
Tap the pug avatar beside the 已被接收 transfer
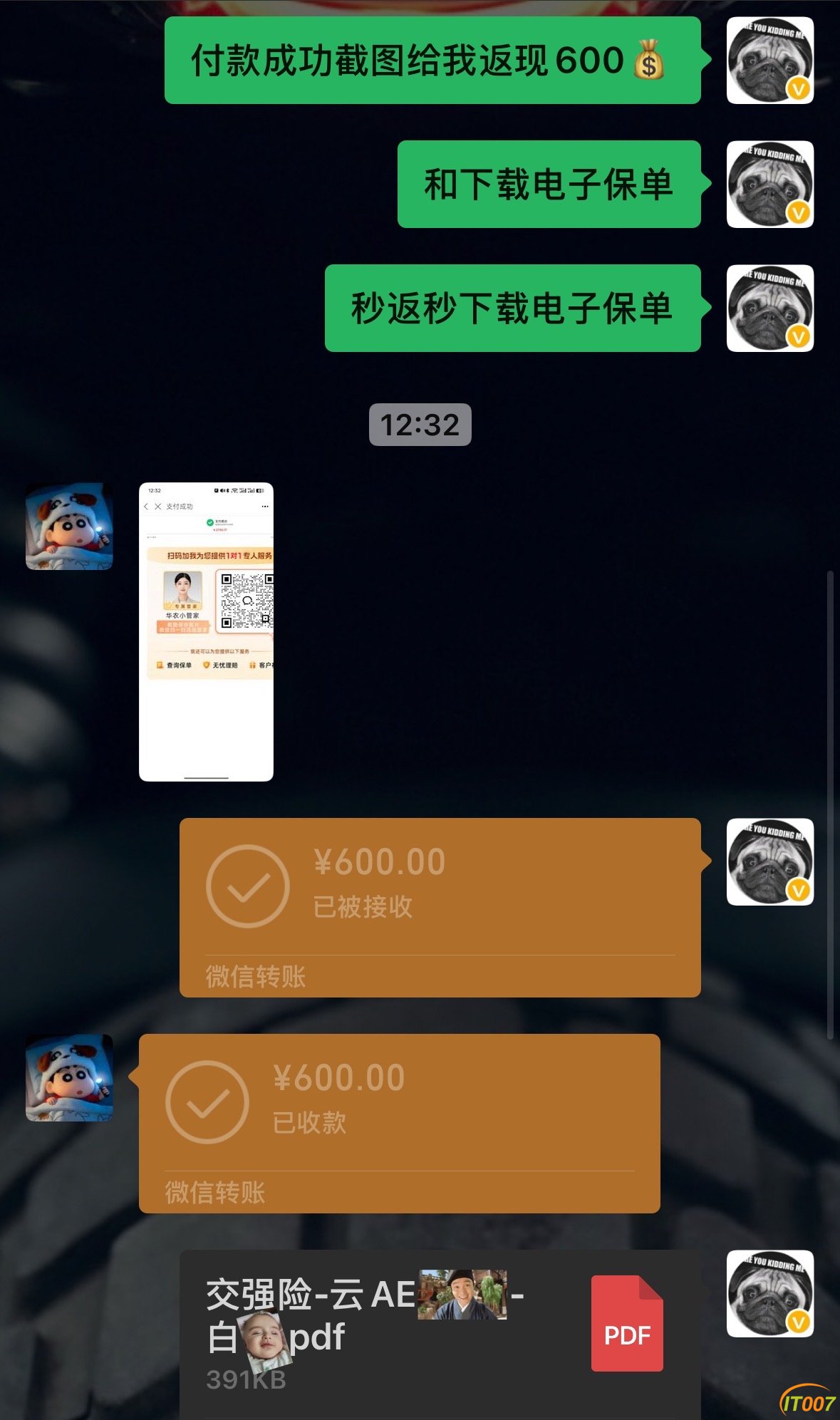point(769,861)
